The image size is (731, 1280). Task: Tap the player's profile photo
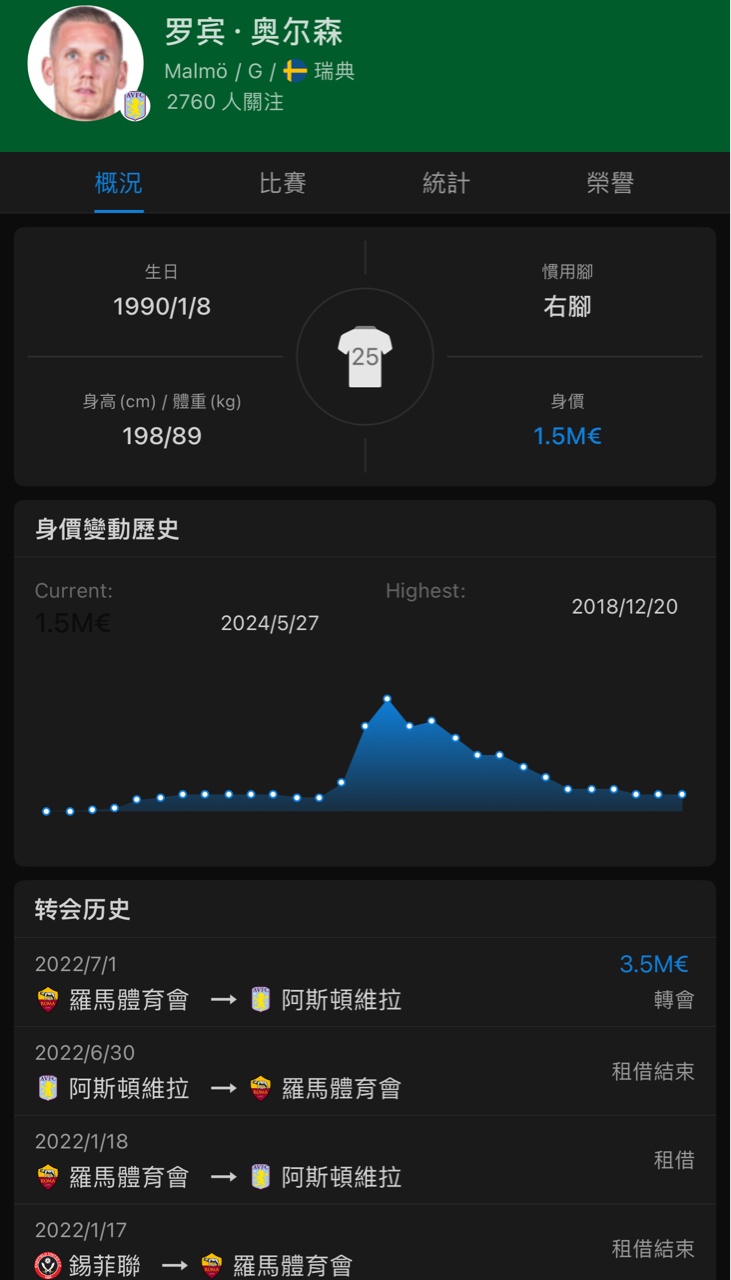[x=86, y=63]
